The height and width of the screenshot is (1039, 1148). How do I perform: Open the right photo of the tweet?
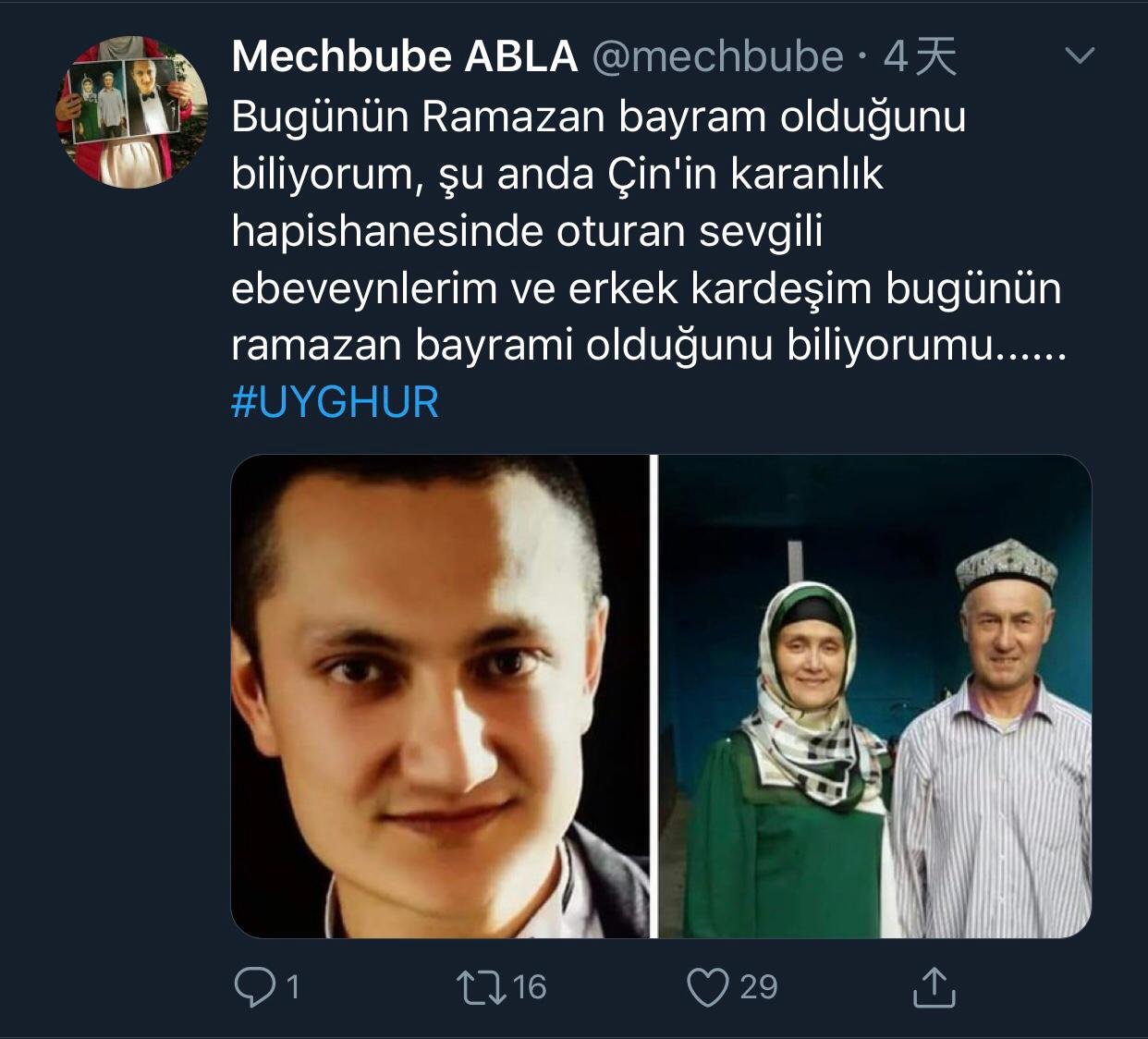tap(875, 696)
